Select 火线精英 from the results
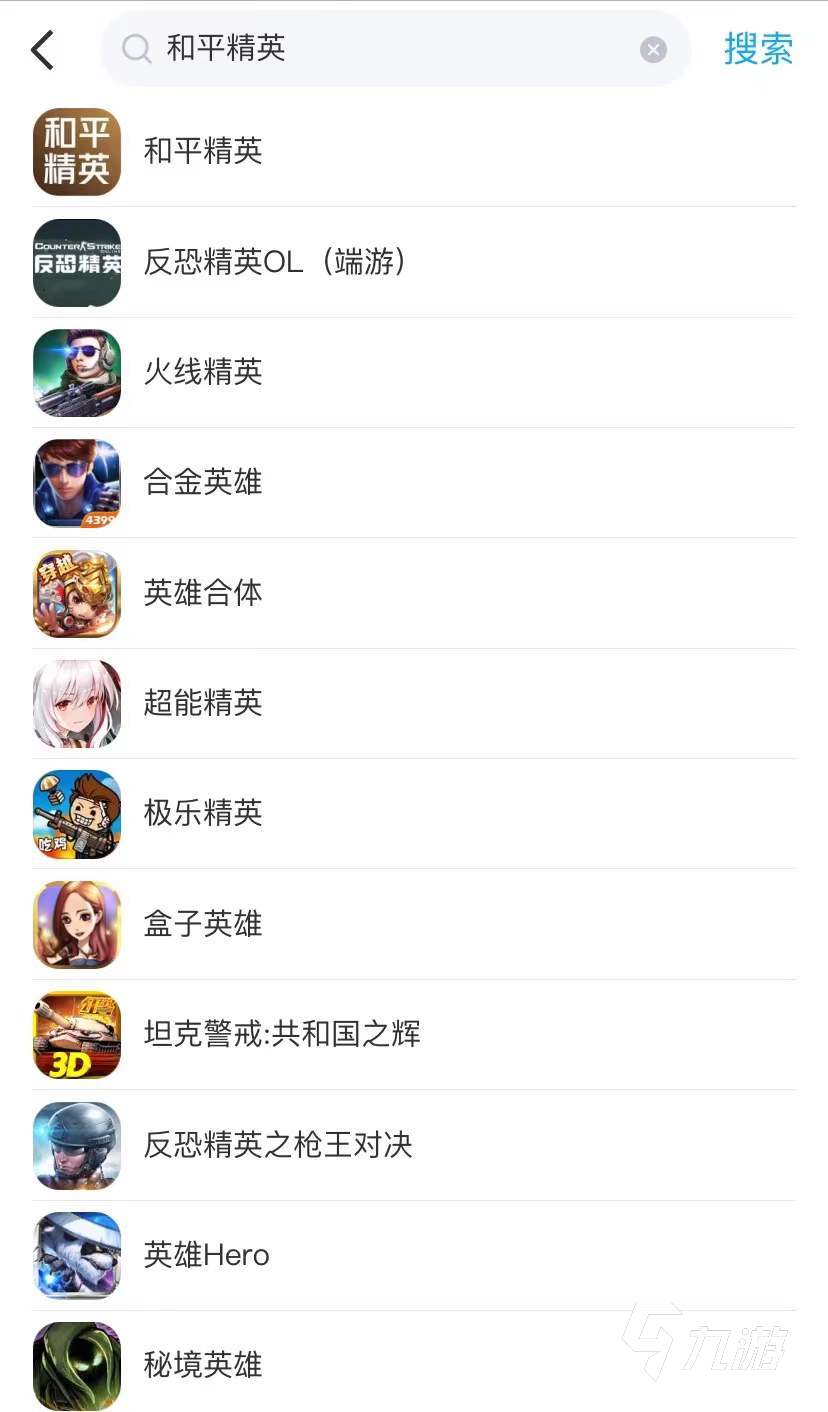The width and height of the screenshot is (828, 1412). (x=414, y=373)
